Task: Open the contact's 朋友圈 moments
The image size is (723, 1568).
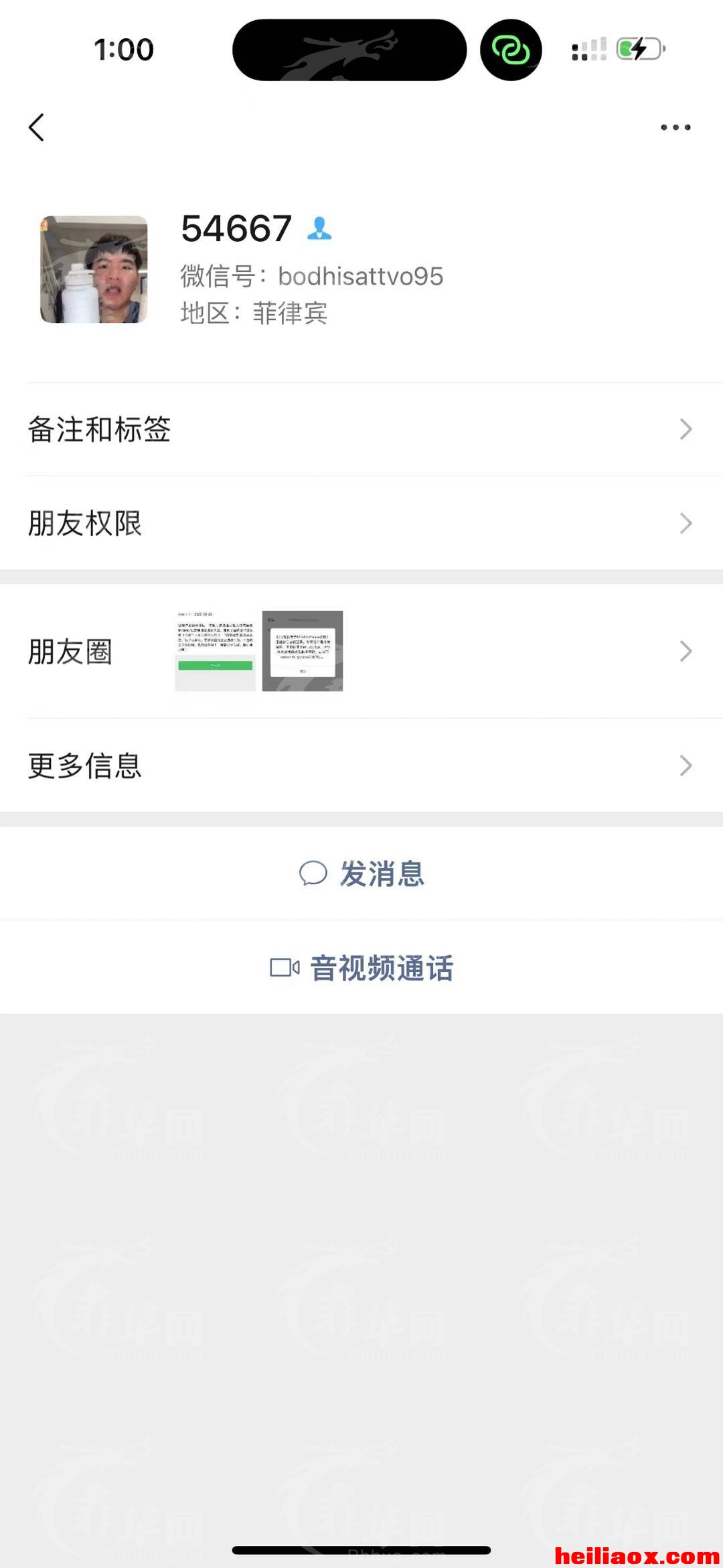Action: click(x=361, y=651)
